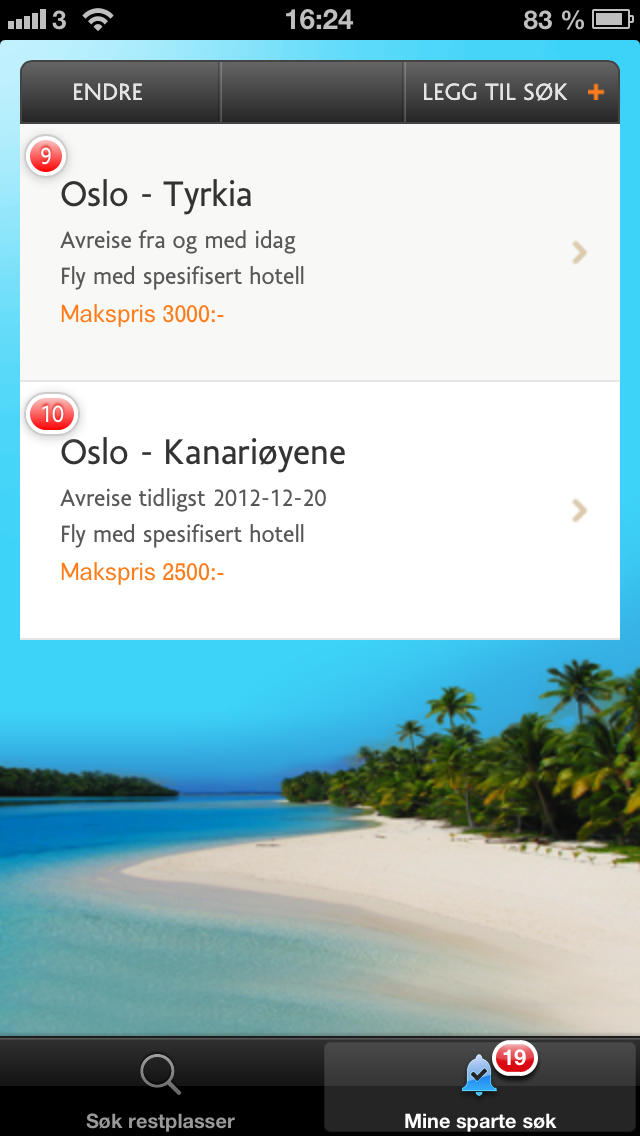The width and height of the screenshot is (640, 1136).
Task: Switch to the Søk restplasser tab
Action: click(160, 1090)
